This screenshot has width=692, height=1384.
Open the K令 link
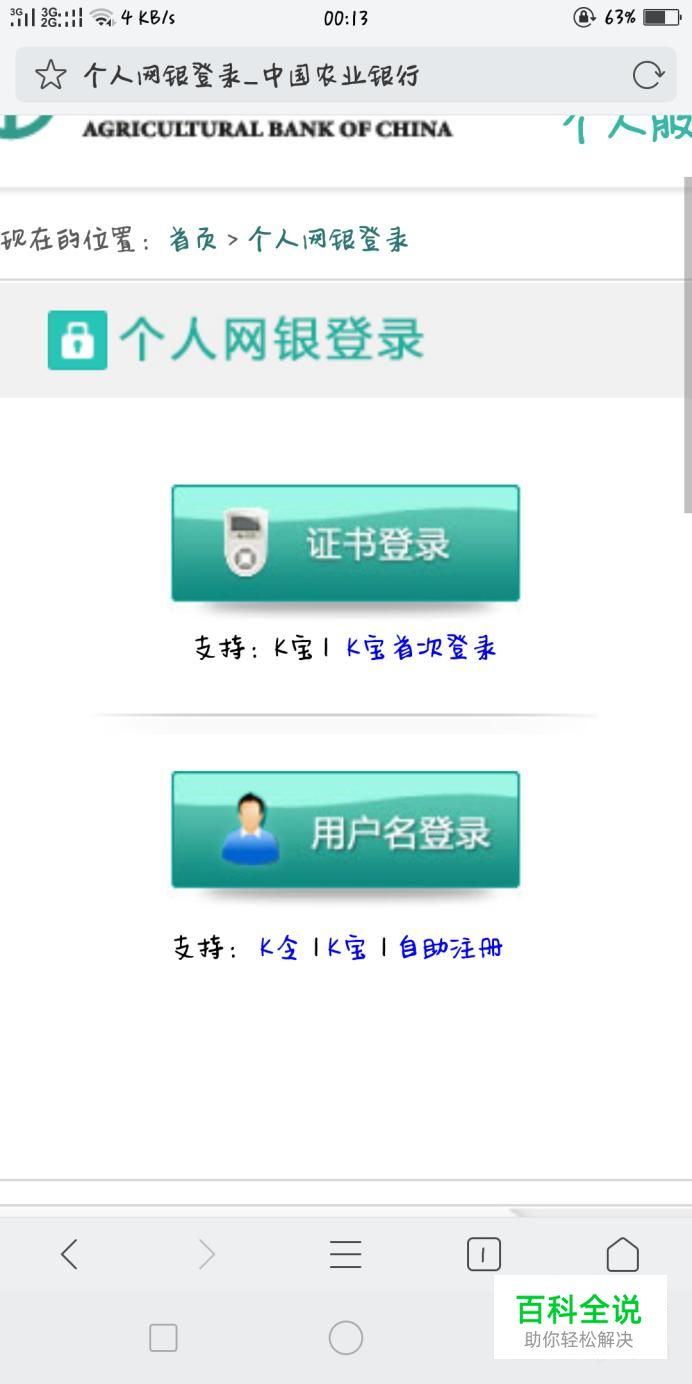(278, 947)
